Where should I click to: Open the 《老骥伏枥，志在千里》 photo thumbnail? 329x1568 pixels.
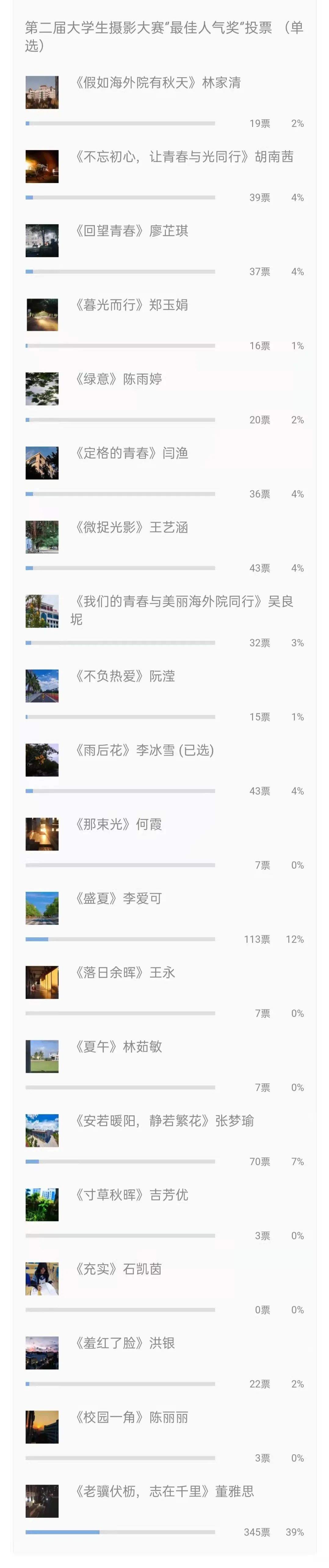click(42, 1501)
